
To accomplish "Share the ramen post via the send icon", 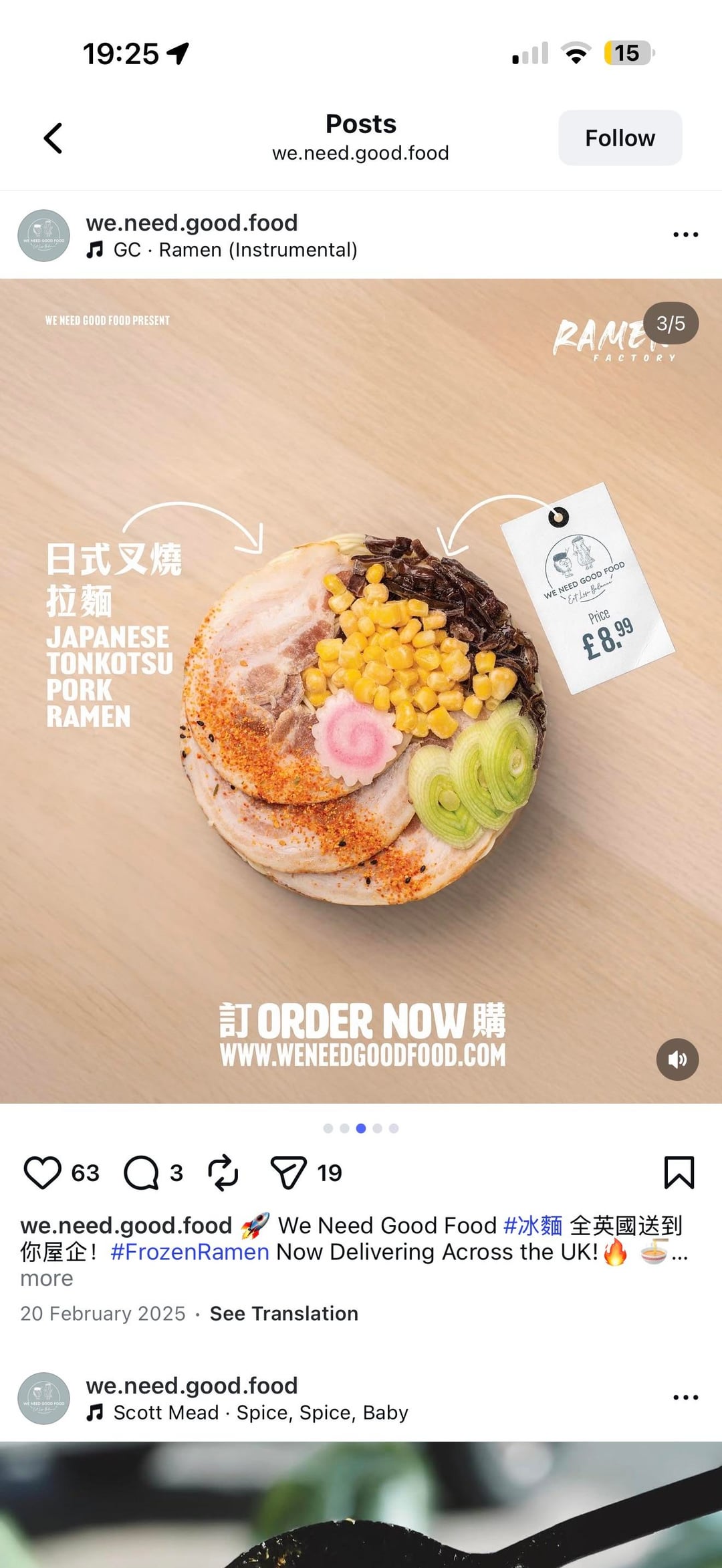I will [288, 1173].
